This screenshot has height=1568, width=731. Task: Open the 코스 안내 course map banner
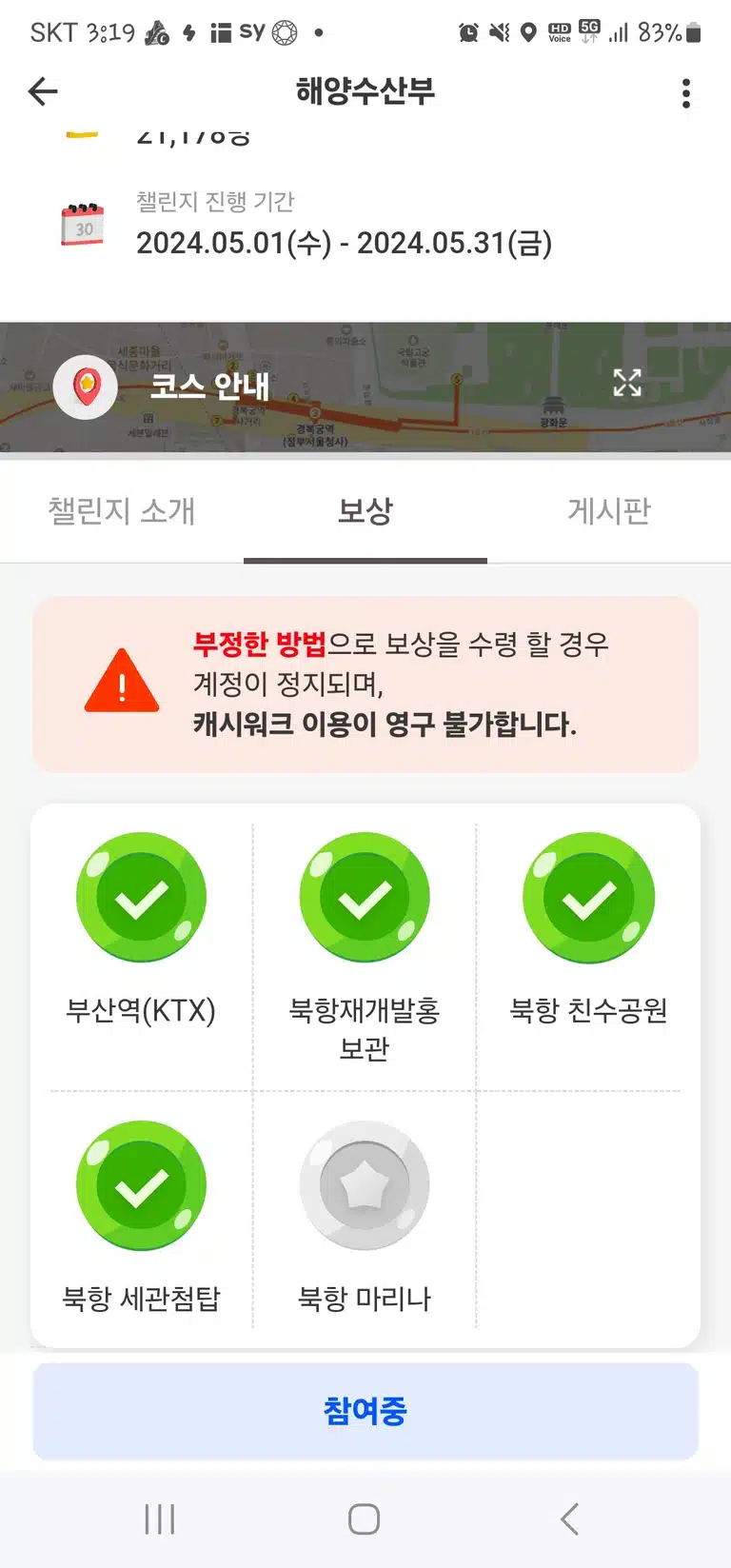point(365,387)
